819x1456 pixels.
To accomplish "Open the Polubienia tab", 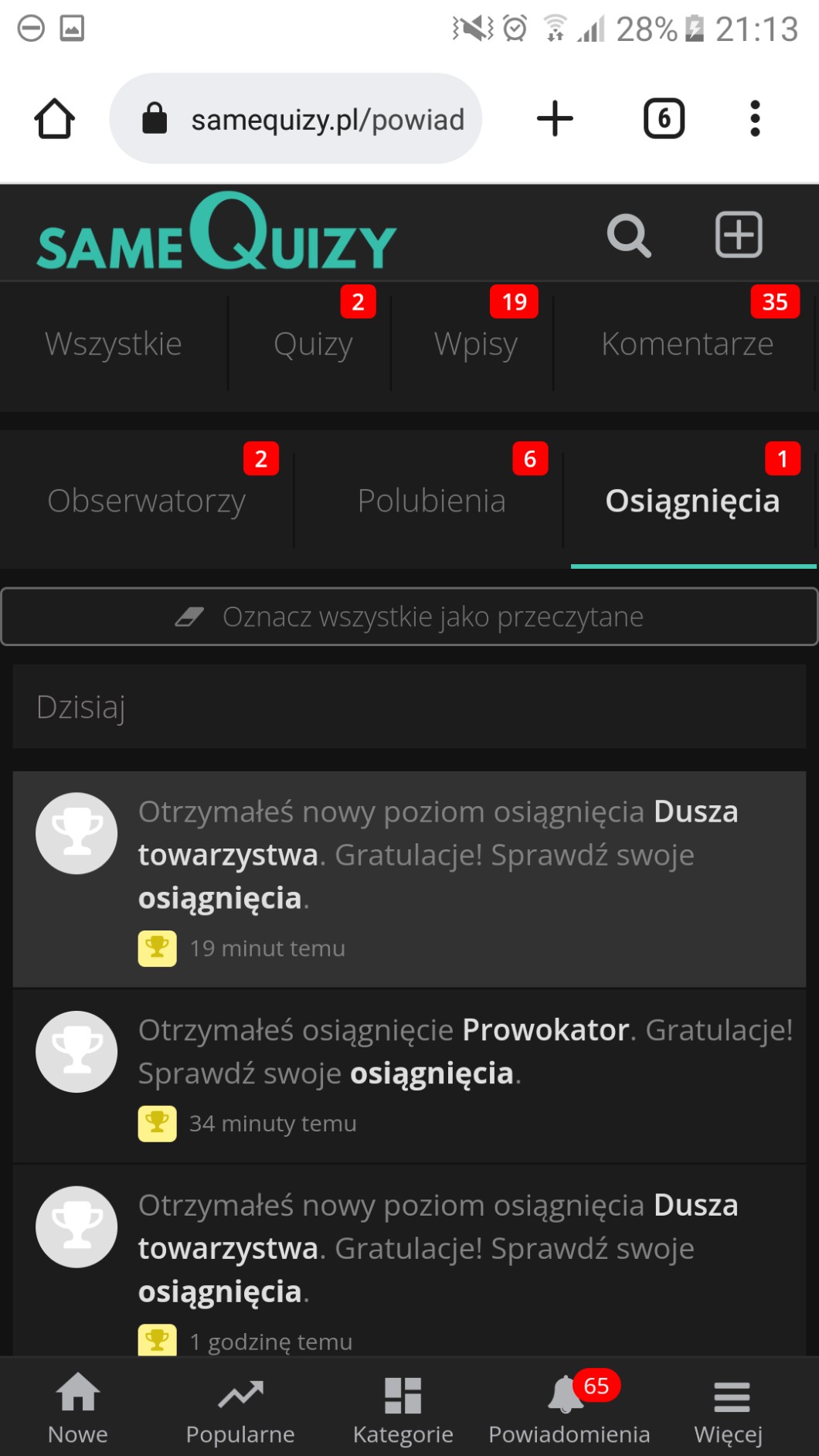I will tap(431, 501).
